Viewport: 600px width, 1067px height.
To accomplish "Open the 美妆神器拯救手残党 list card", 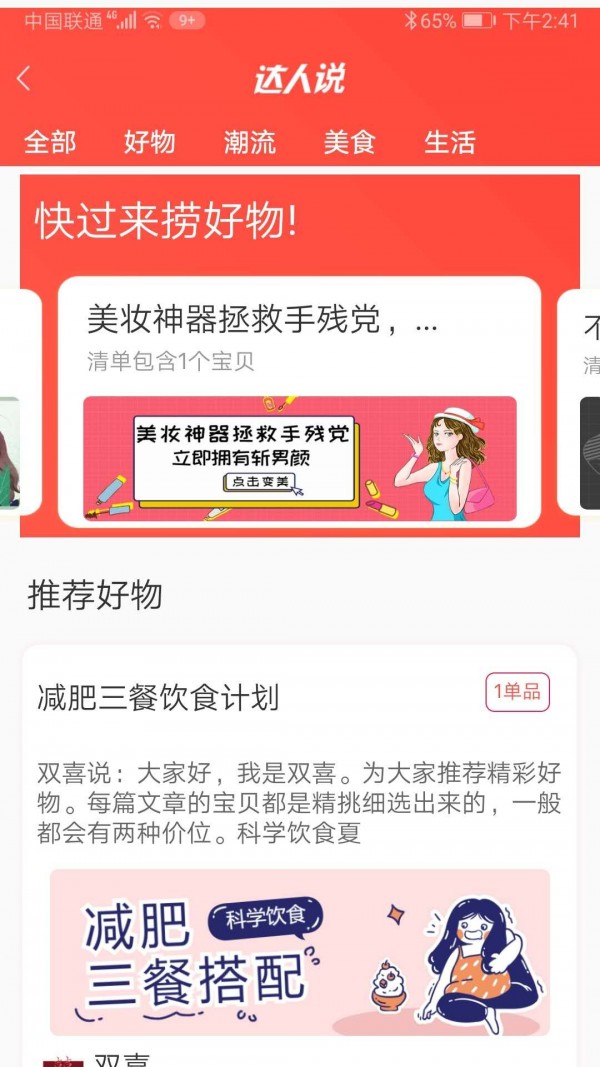I will 300,400.
